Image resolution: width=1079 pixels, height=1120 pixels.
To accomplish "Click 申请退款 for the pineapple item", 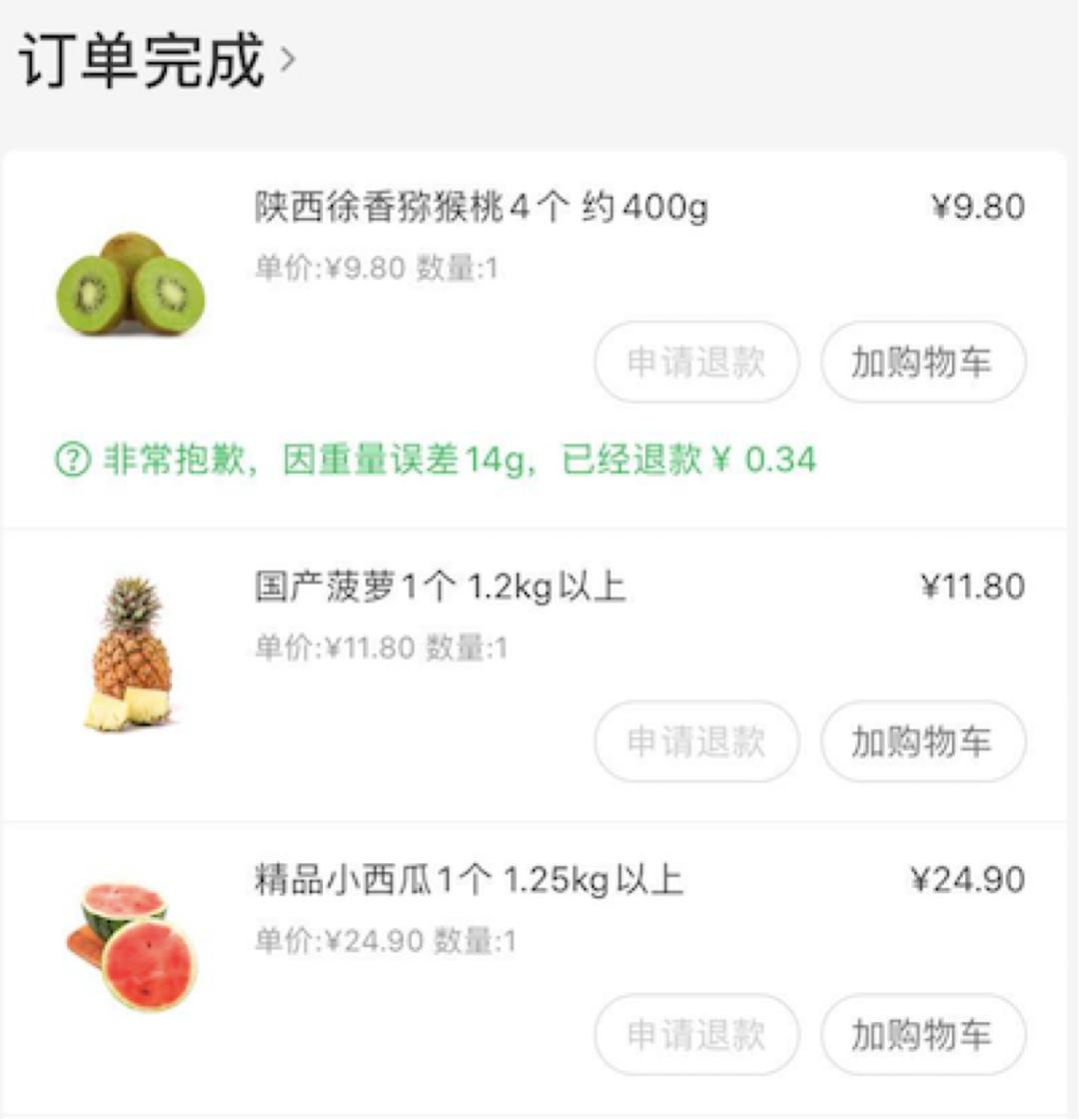I will click(696, 741).
